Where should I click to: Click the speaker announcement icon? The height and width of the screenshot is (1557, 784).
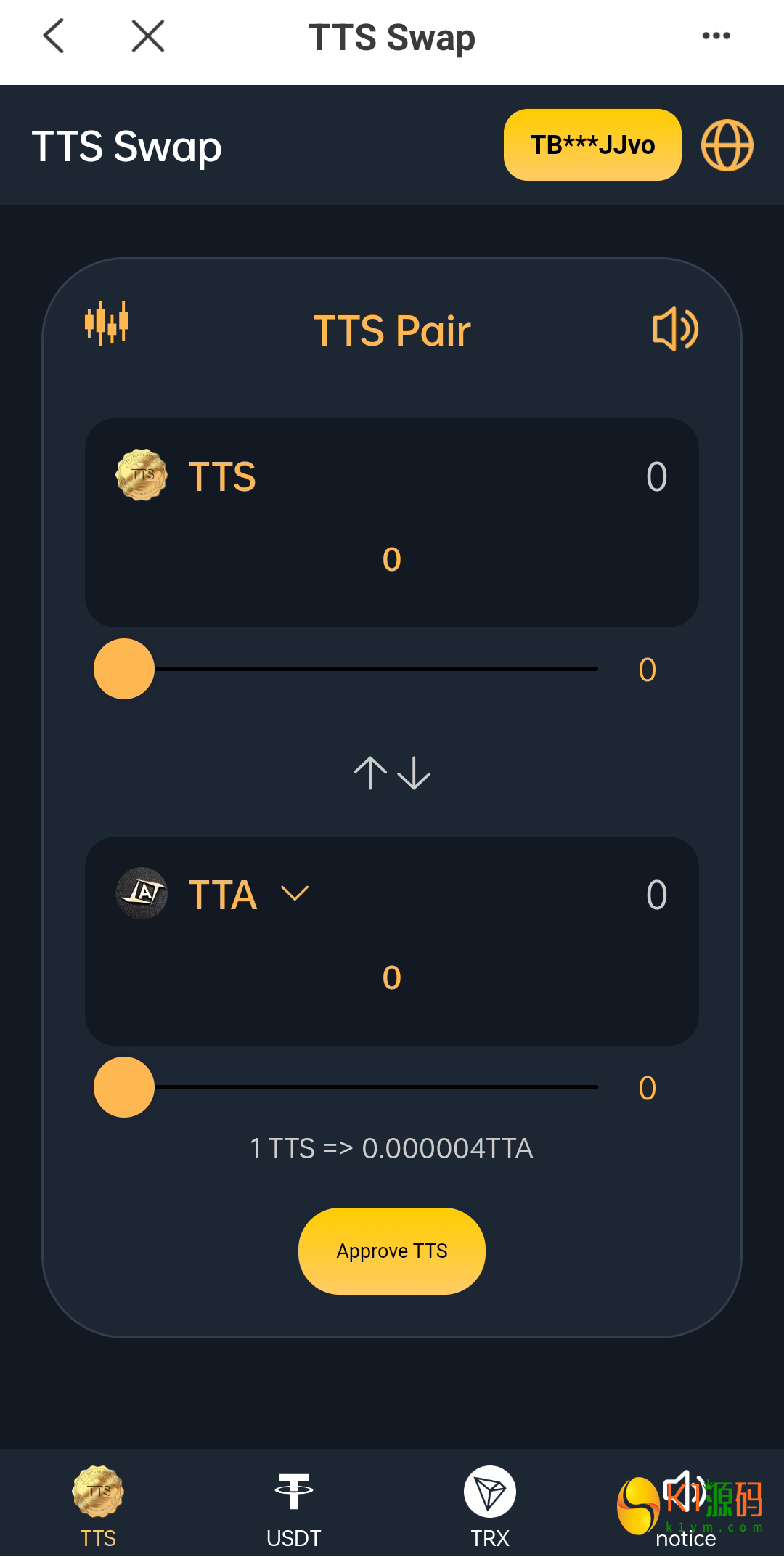point(674,329)
